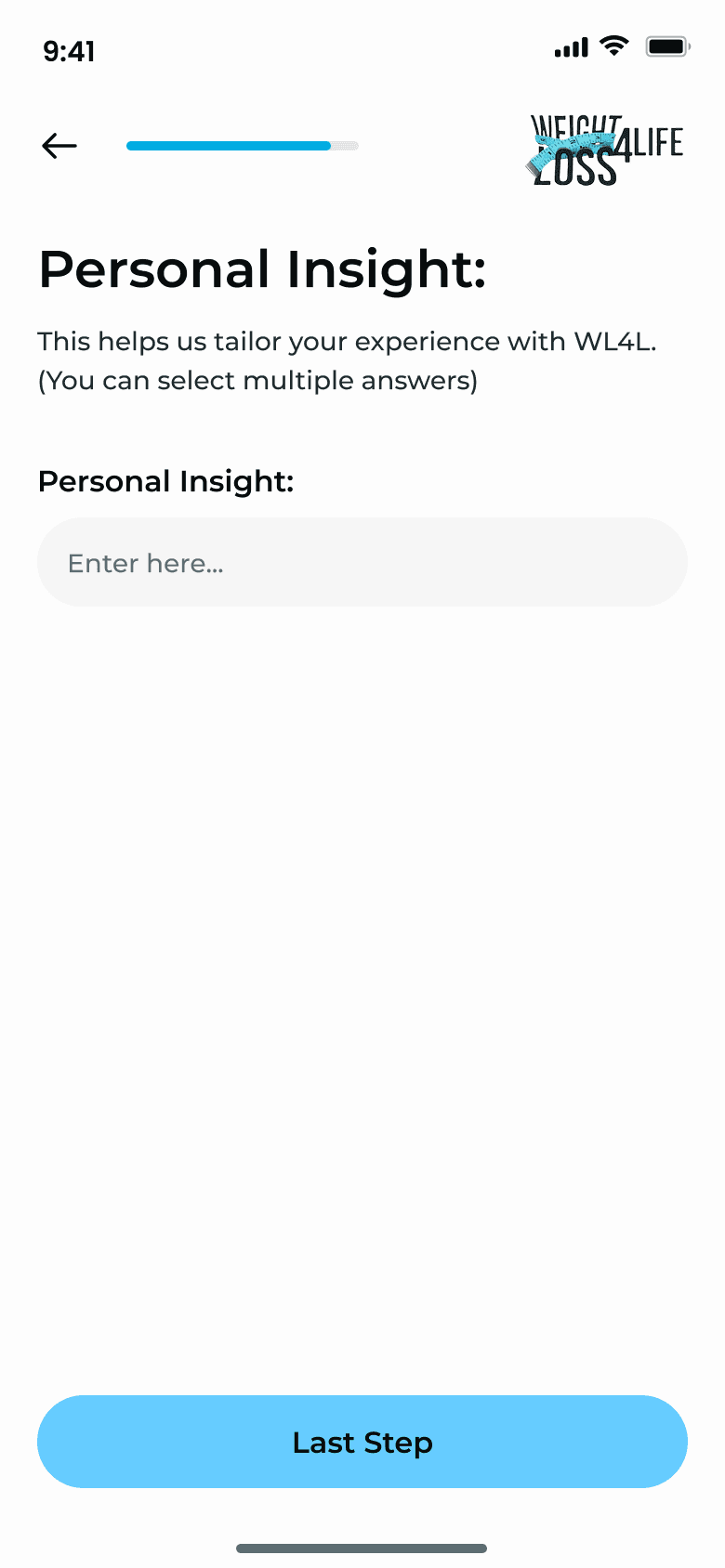The height and width of the screenshot is (1568, 725).
Task: Tap the Last Step button
Action: coord(362,1442)
